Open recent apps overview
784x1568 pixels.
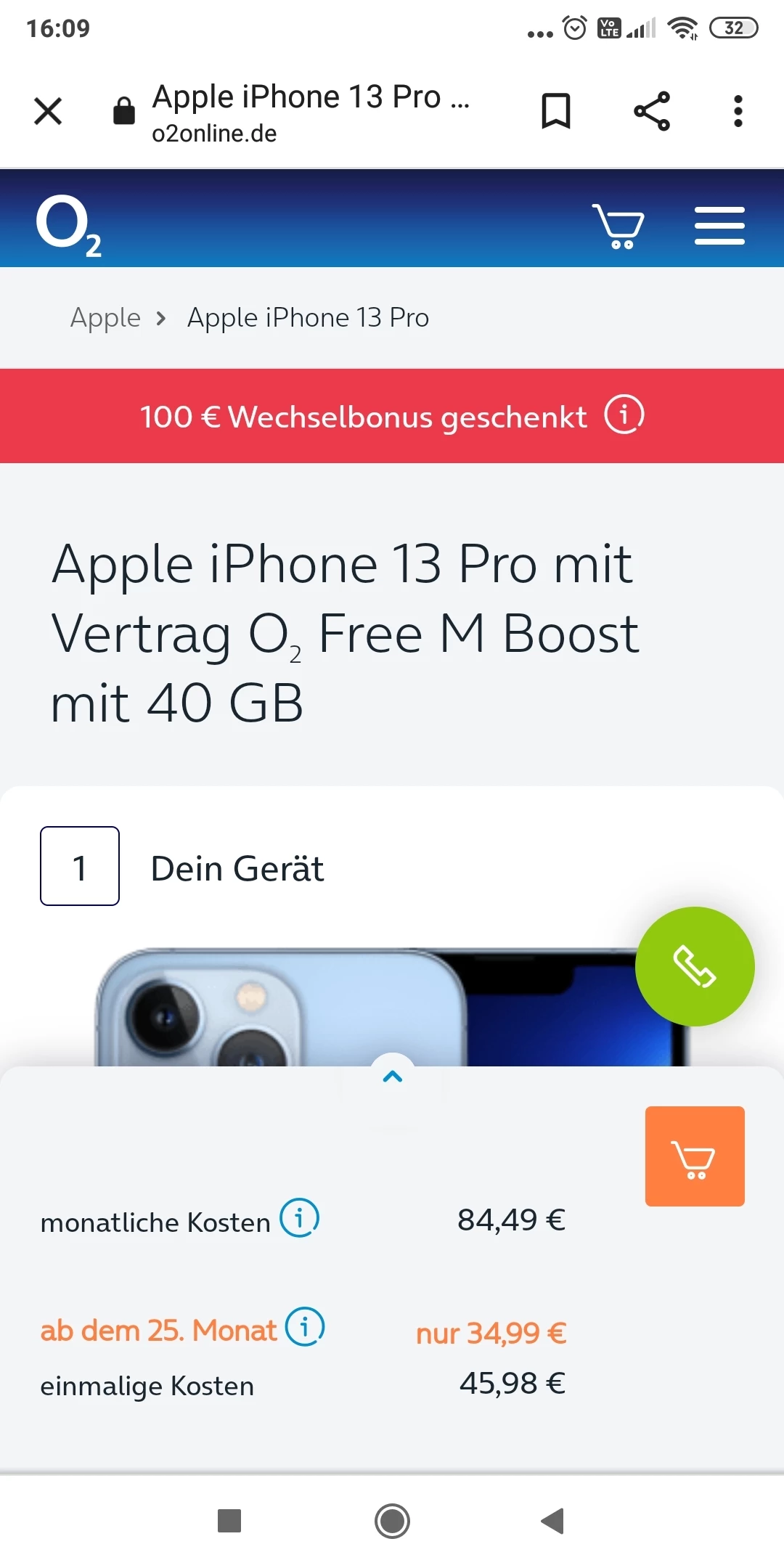tap(229, 1521)
